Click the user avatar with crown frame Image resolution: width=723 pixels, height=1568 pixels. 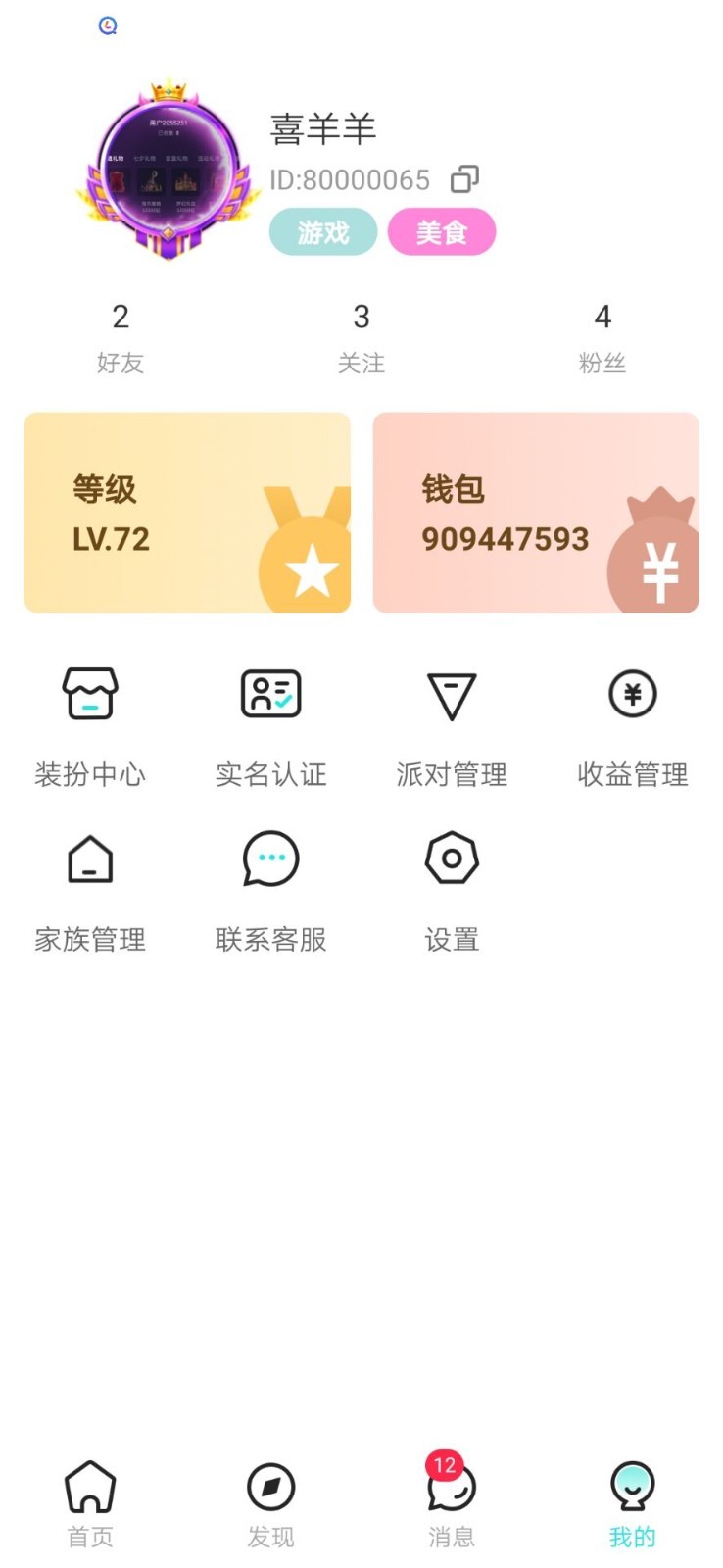coord(169,167)
